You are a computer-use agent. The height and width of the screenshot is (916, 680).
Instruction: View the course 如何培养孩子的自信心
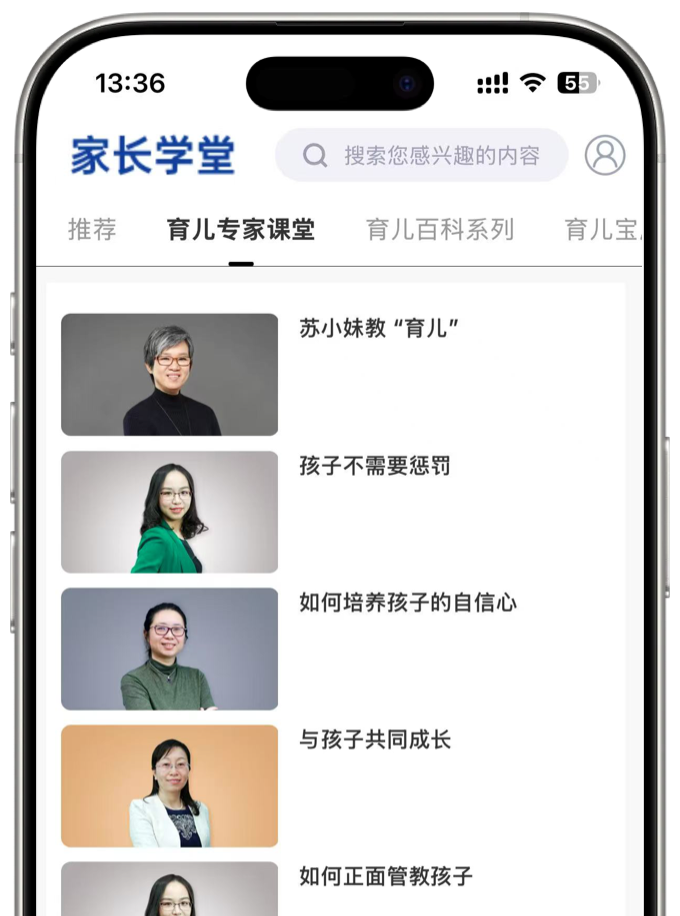click(408, 603)
